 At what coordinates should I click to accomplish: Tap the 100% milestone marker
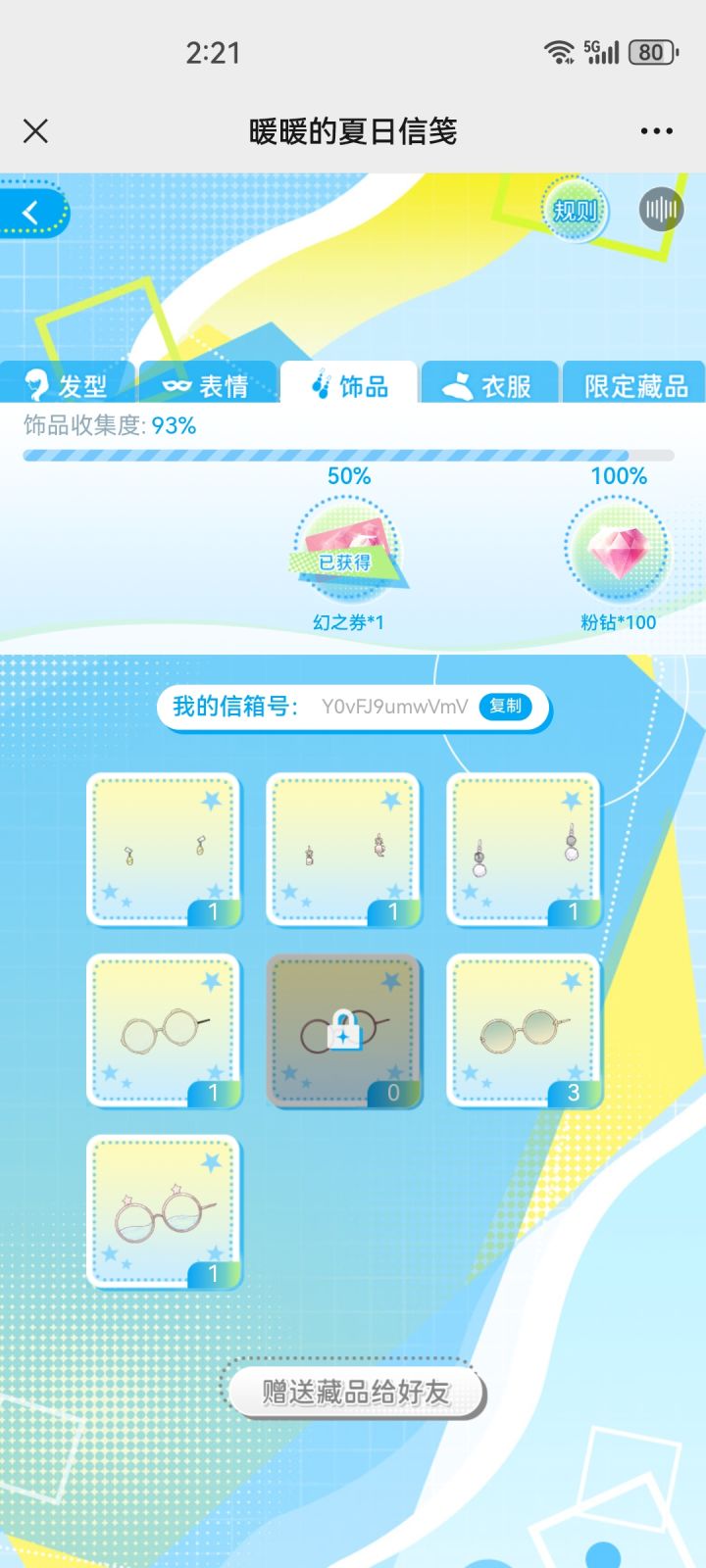click(x=617, y=477)
